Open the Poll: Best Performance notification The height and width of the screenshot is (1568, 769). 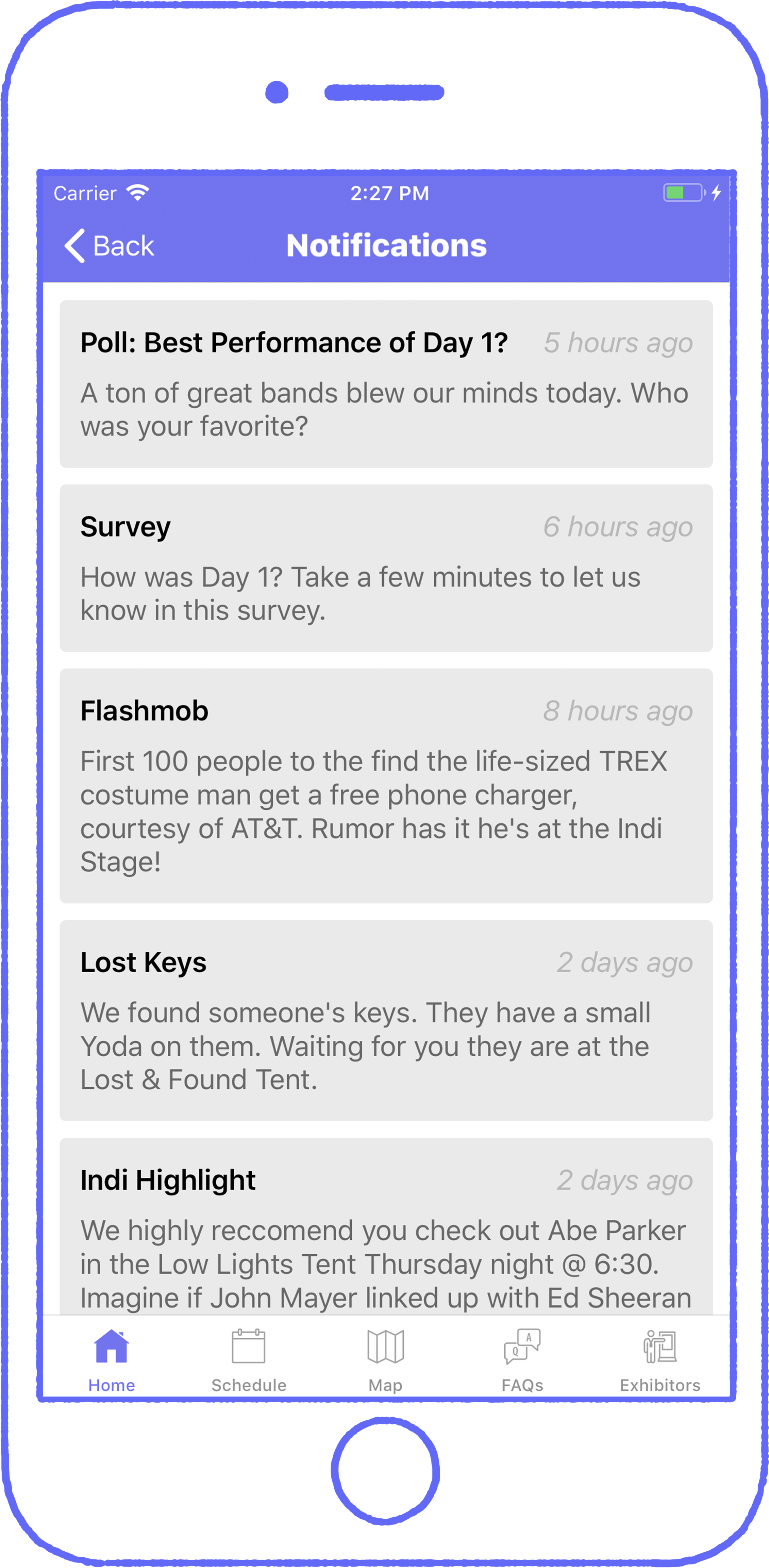(x=386, y=384)
